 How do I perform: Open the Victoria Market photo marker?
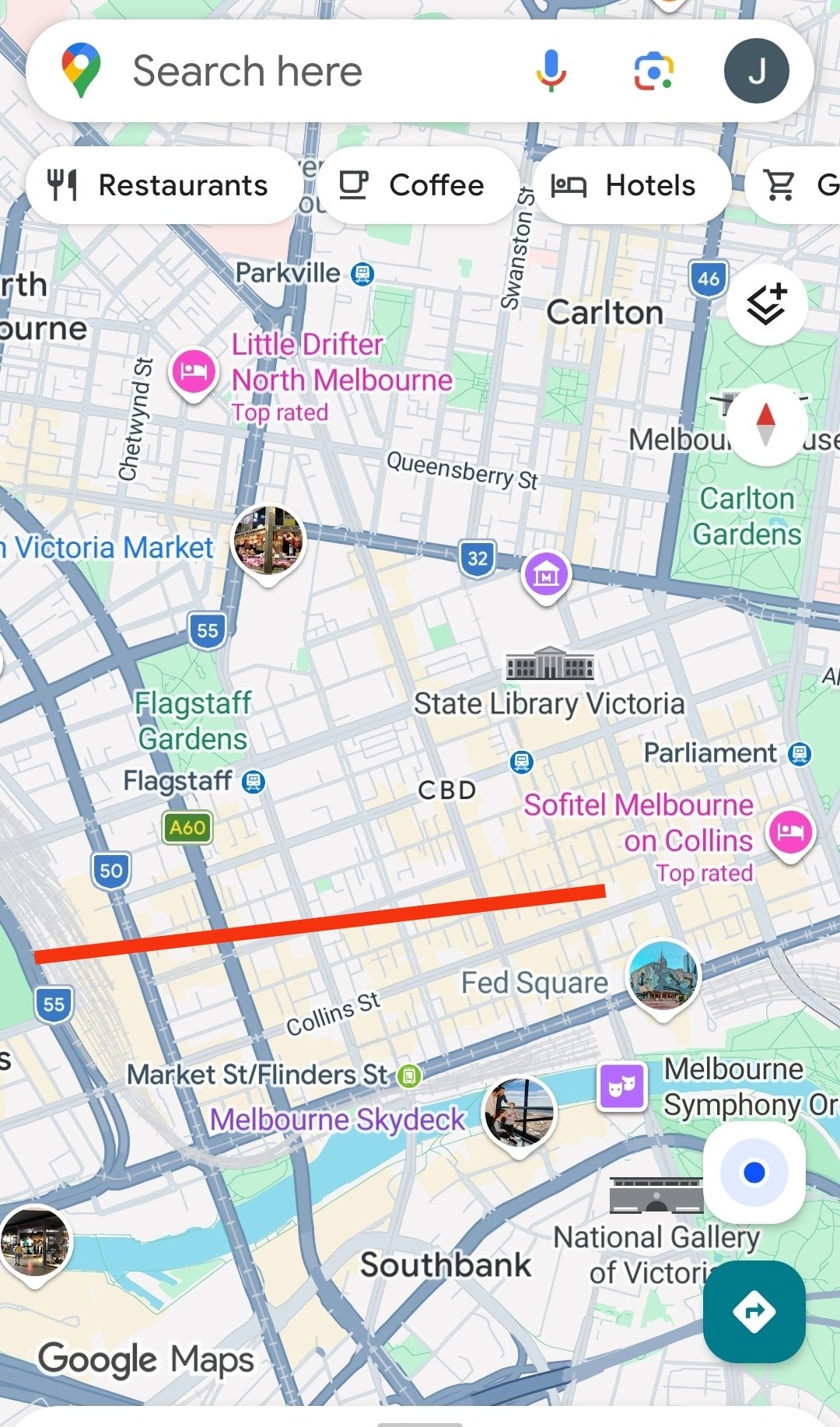269,539
